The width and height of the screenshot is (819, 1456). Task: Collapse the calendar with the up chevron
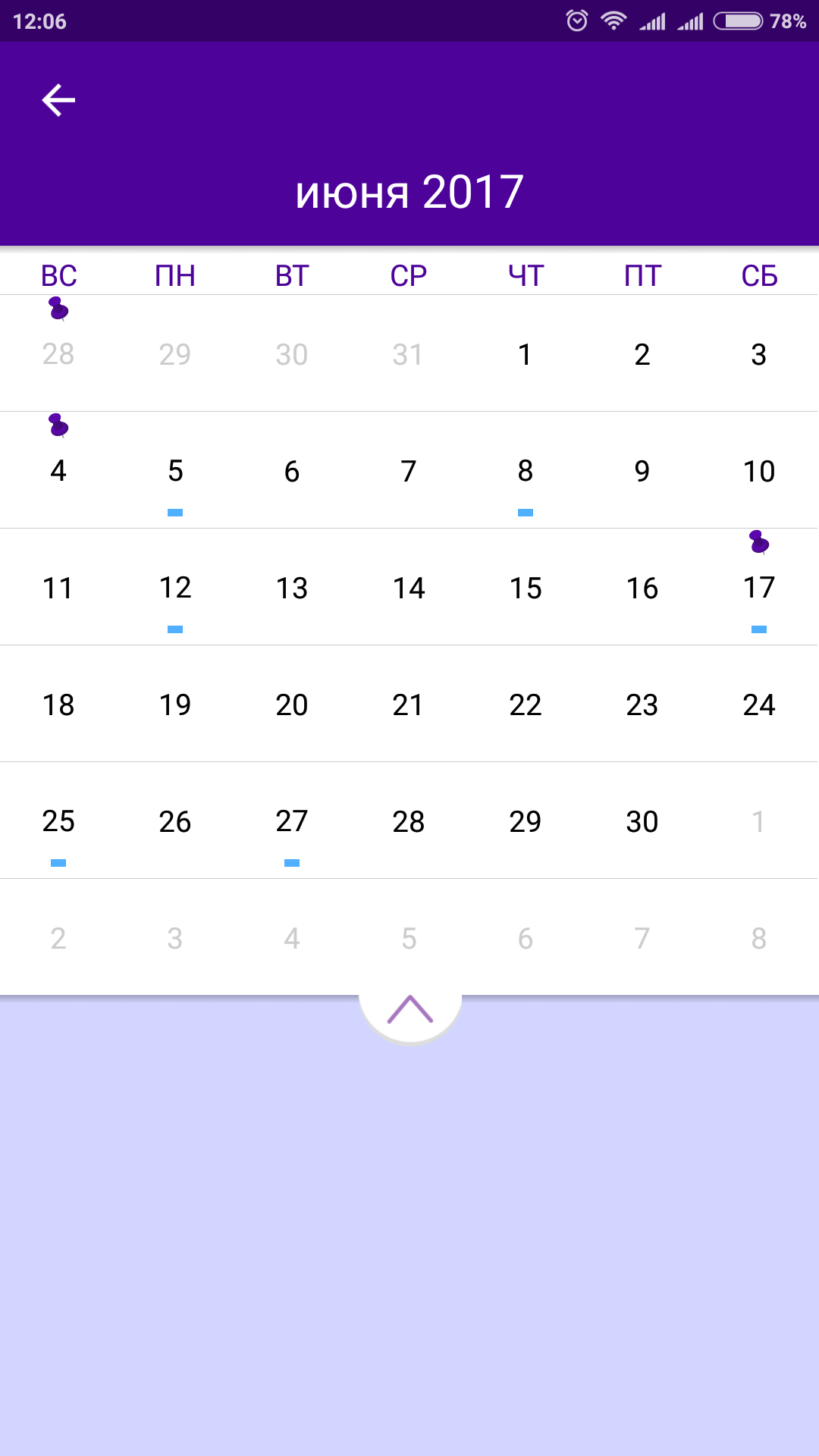click(x=409, y=1010)
